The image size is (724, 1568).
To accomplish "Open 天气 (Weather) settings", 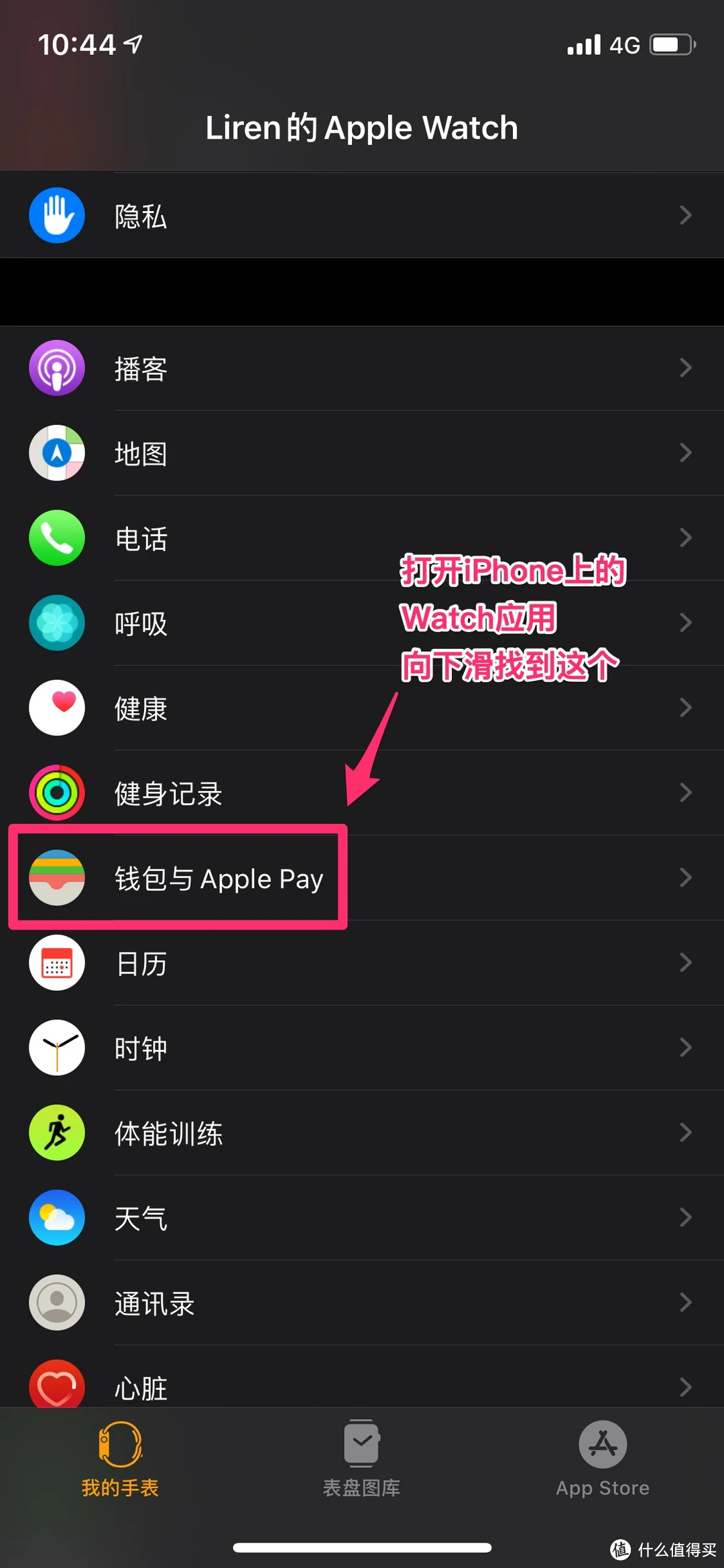I will pyautogui.click(x=362, y=1218).
